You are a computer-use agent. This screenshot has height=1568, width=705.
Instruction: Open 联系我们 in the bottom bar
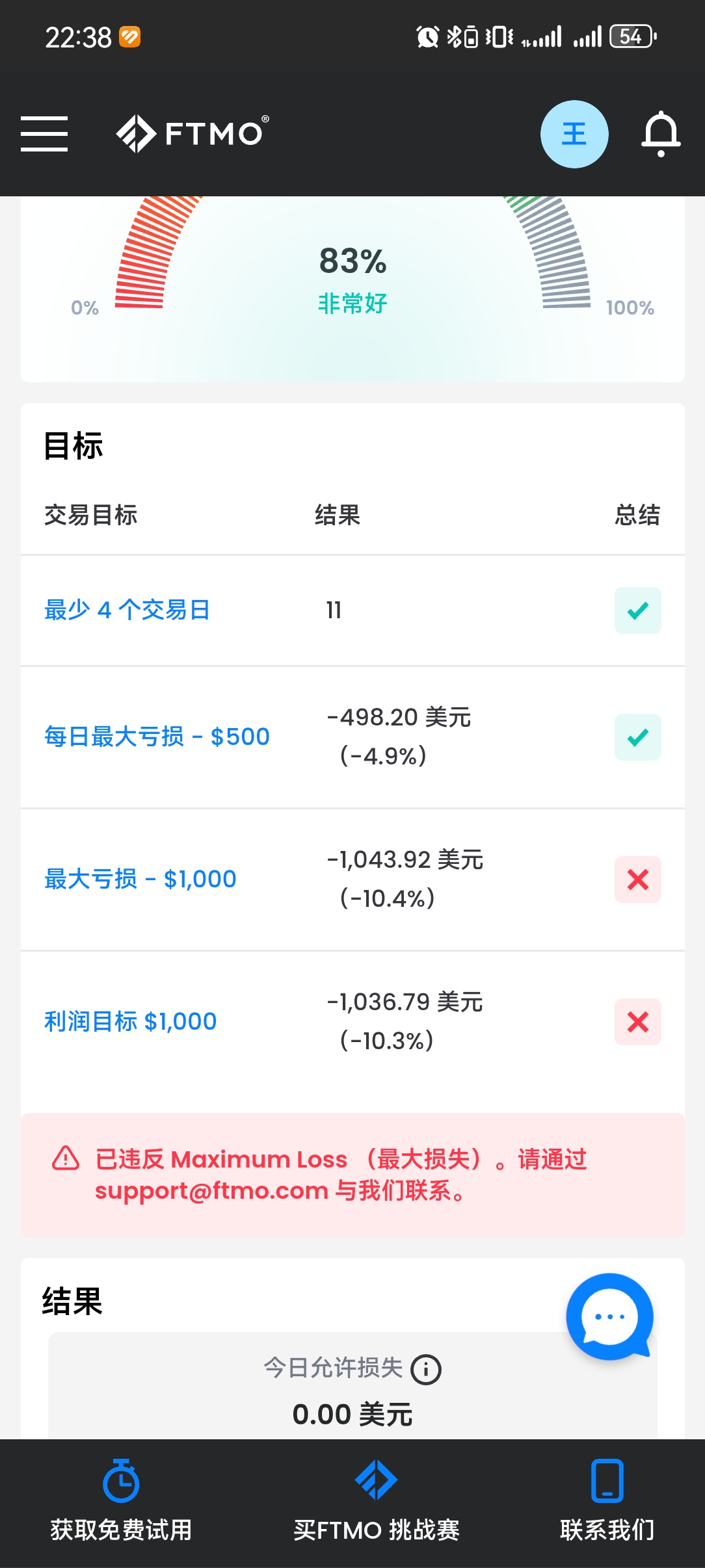[607, 1502]
